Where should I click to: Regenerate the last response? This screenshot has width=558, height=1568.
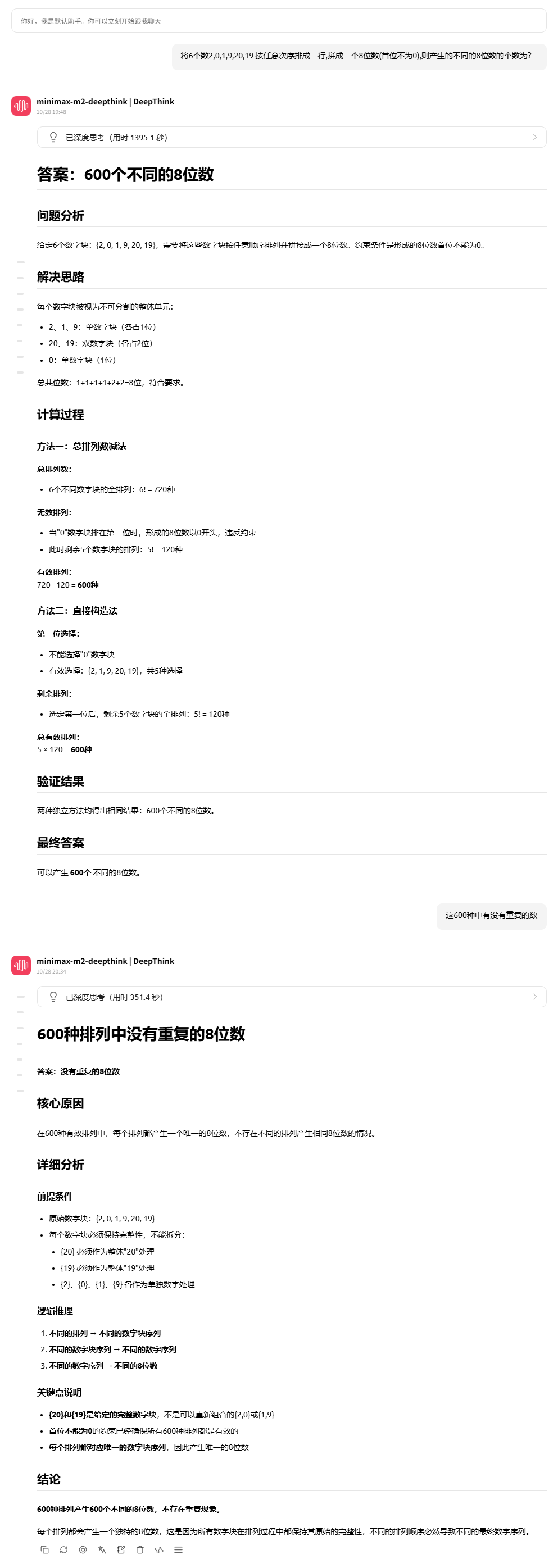64,1549
